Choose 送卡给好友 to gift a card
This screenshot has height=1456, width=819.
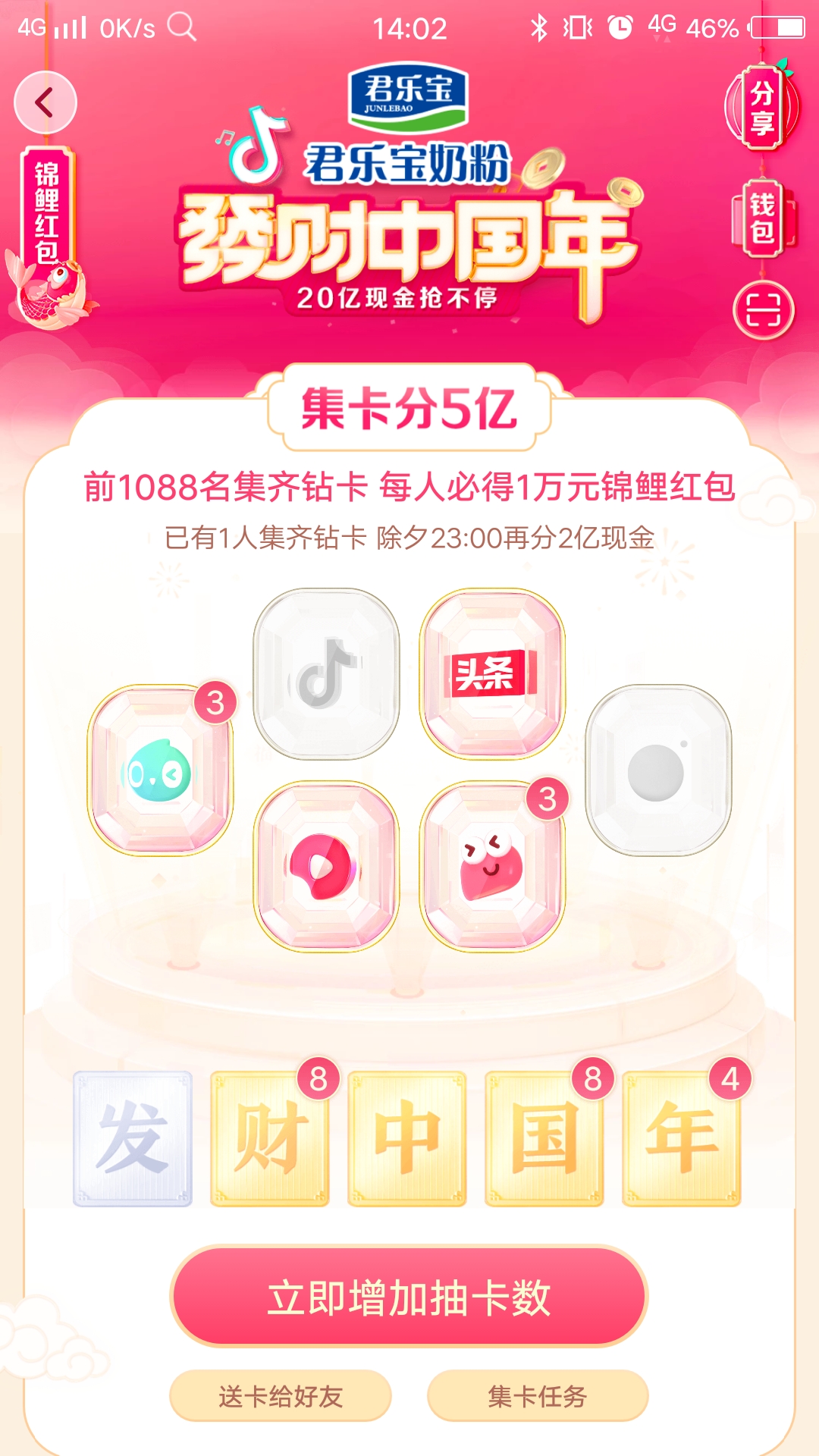pyautogui.click(x=281, y=1395)
